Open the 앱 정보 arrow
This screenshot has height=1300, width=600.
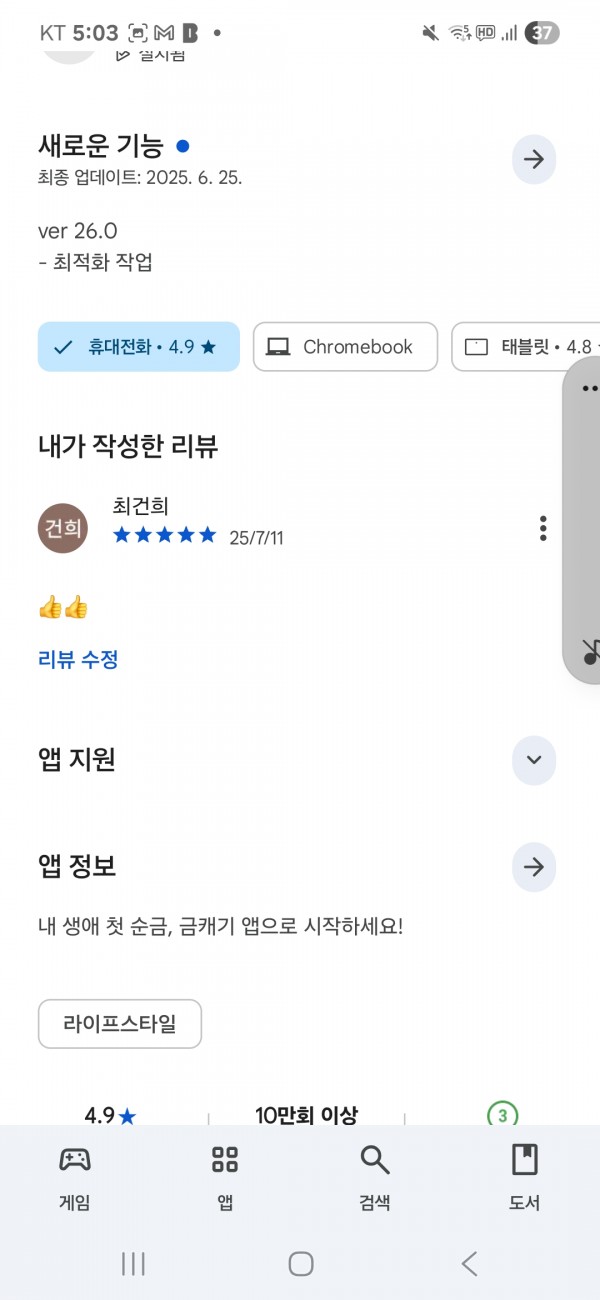tap(534, 867)
